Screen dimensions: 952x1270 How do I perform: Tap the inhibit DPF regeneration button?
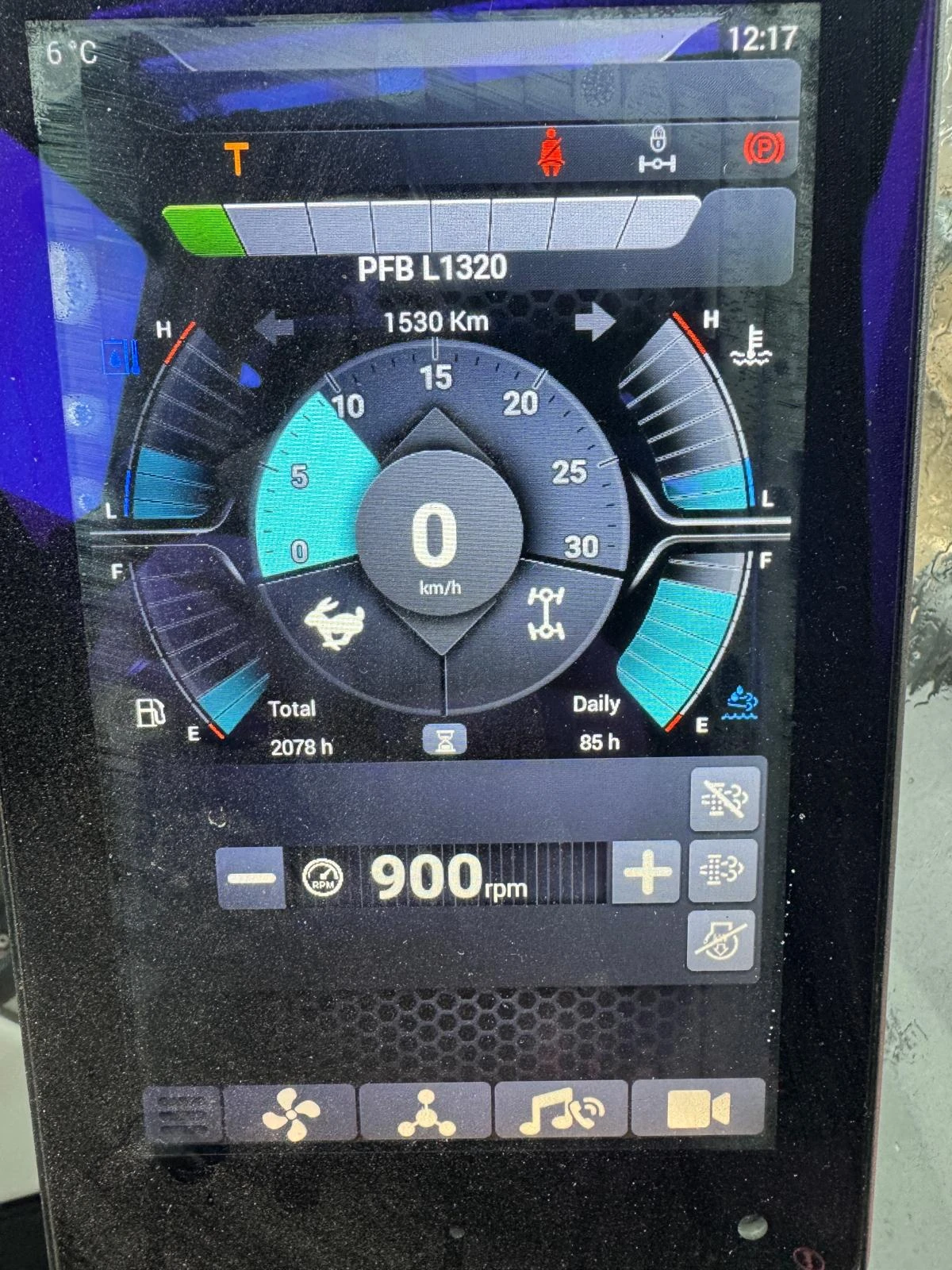pos(724,800)
